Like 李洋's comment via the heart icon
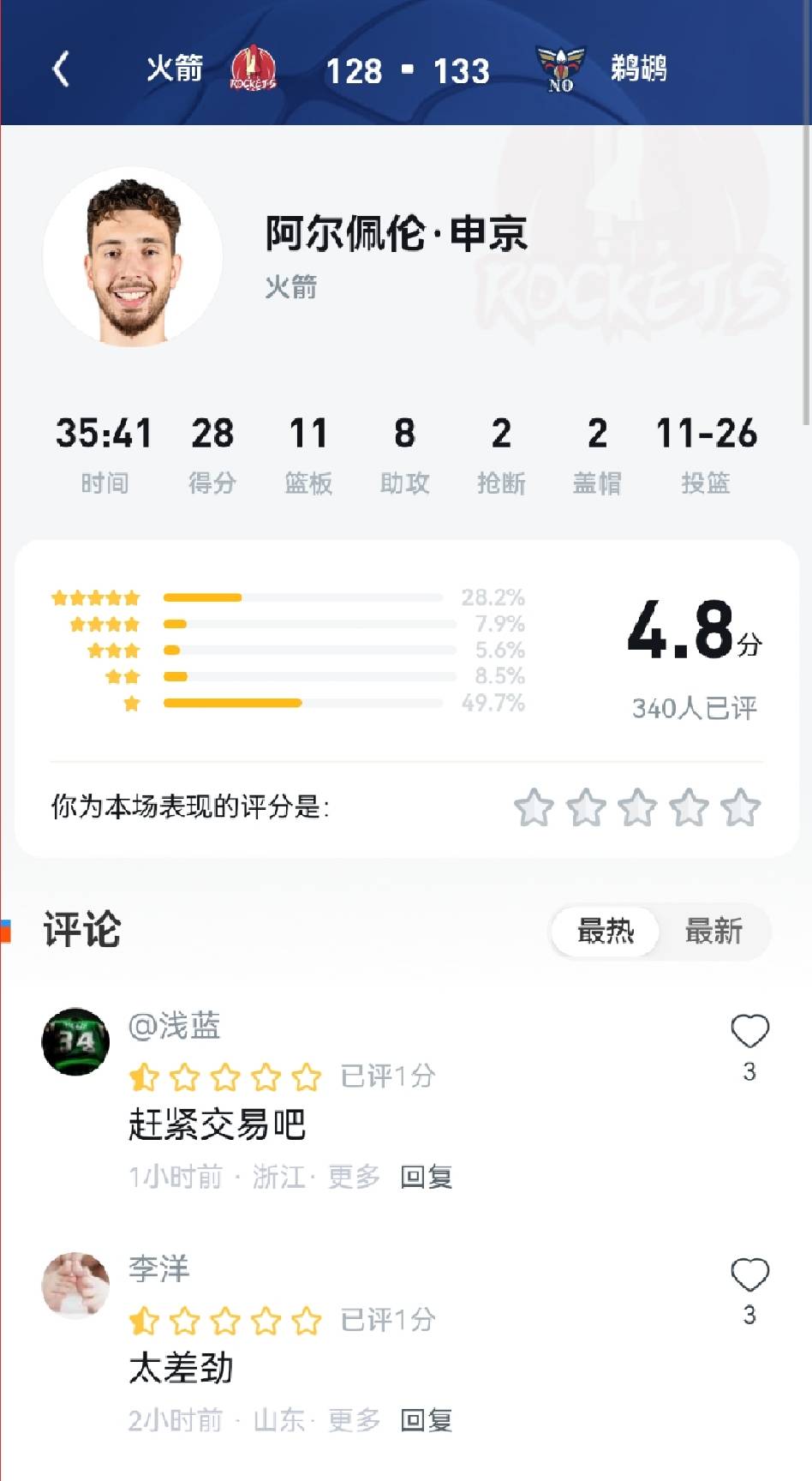The width and height of the screenshot is (812, 1481). point(749,1275)
